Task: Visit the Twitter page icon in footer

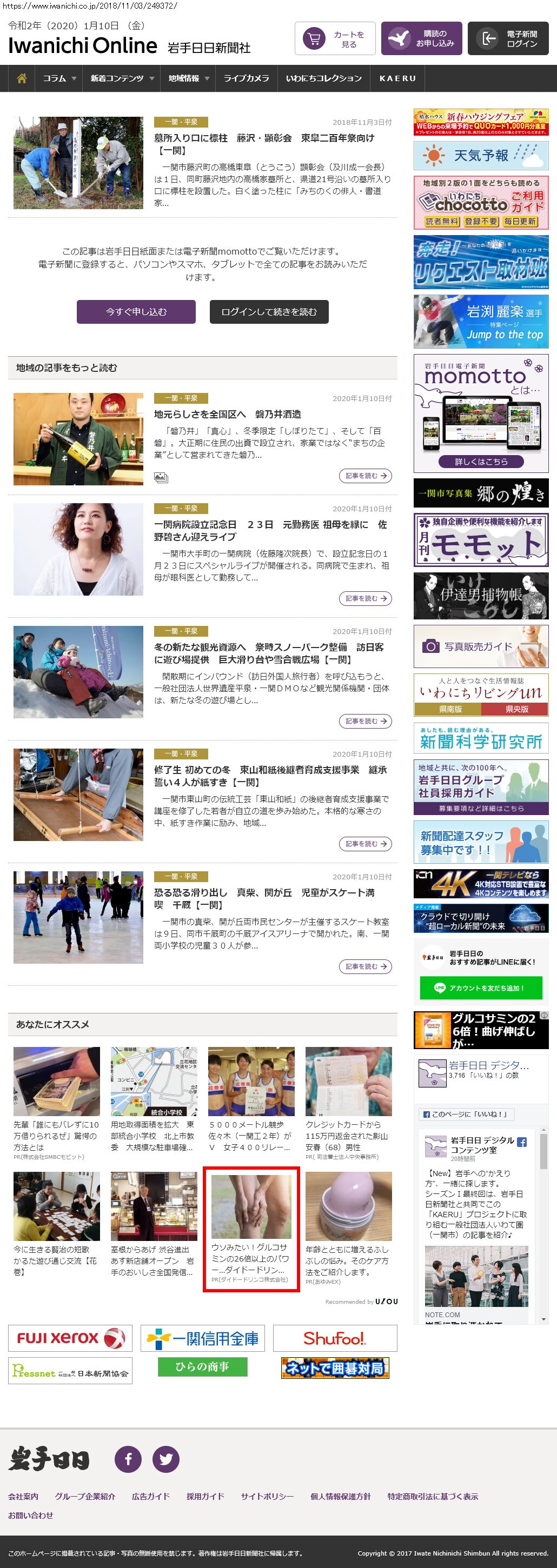Action: (x=165, y=1459)
